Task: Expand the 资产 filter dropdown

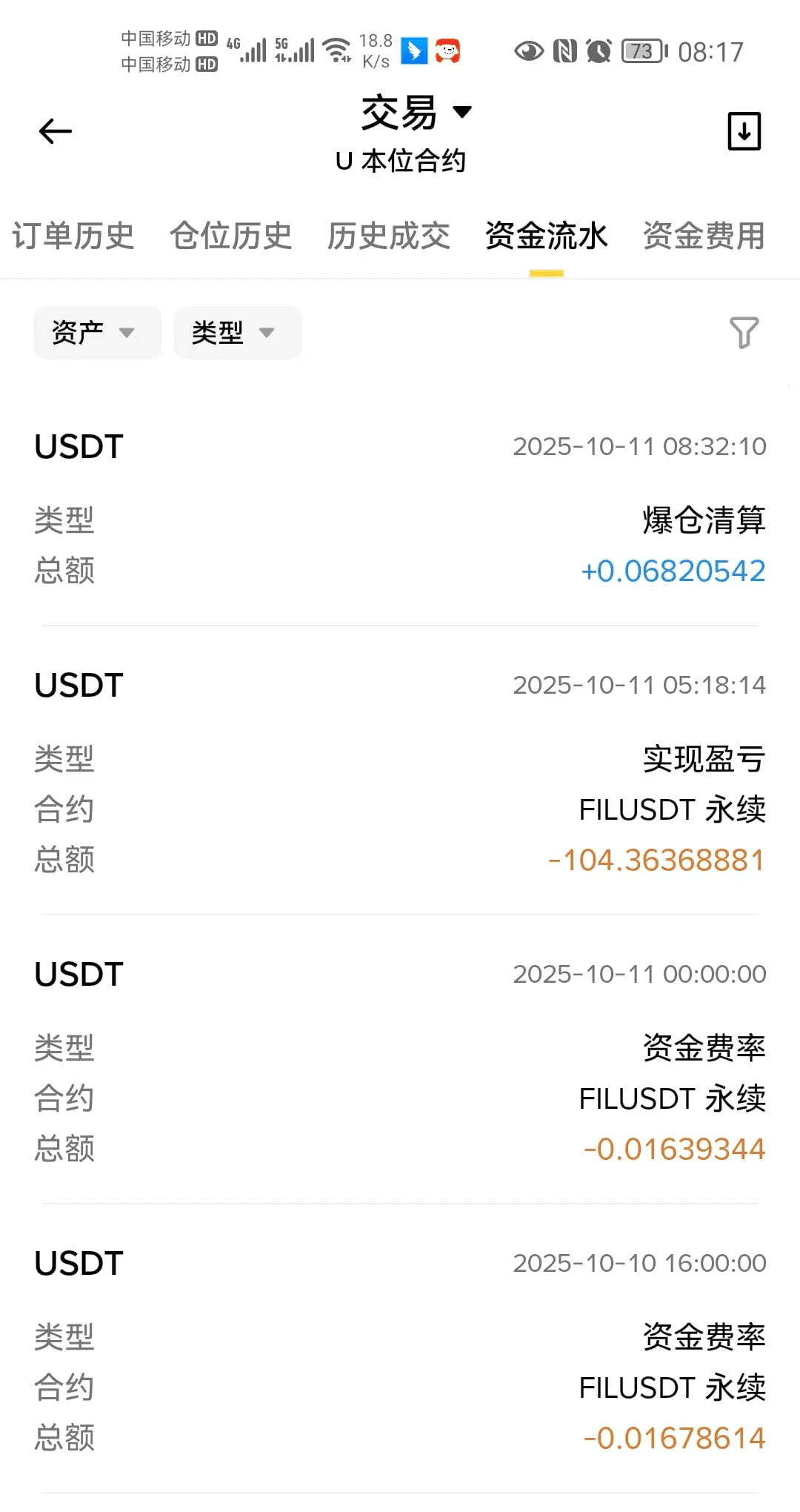Action: coord(97,332)
